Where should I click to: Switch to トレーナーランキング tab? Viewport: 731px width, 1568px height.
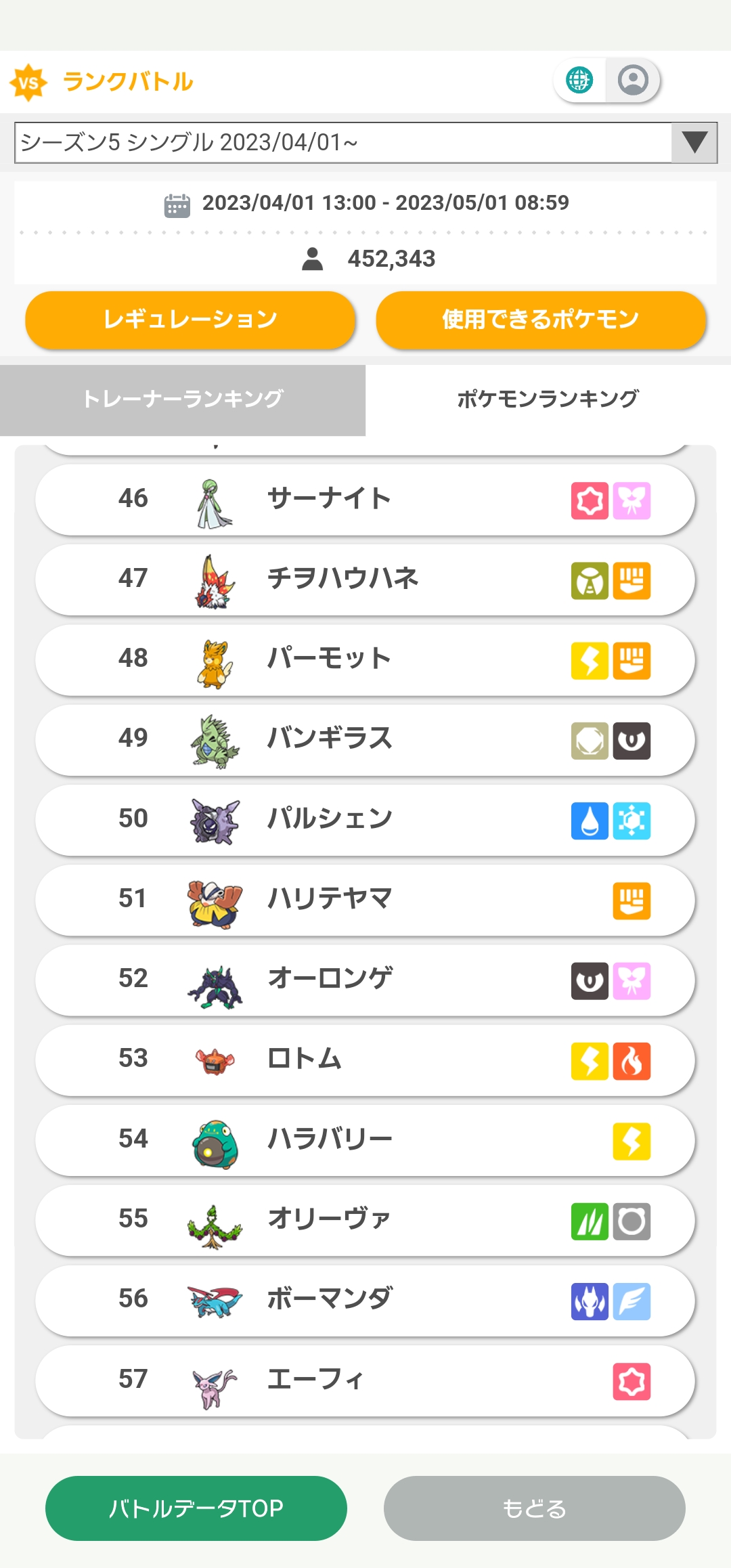coord(183,399)
